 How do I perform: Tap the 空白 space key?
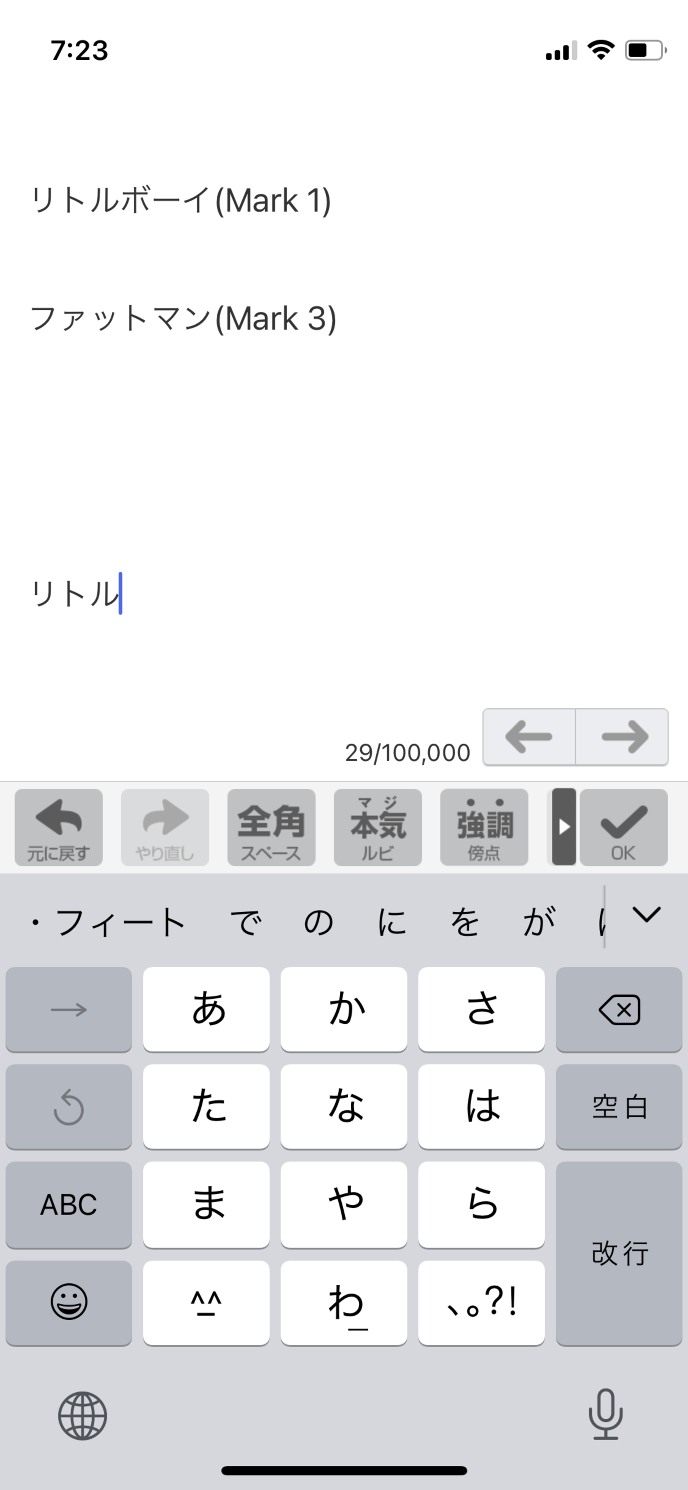click(619, 1107)
